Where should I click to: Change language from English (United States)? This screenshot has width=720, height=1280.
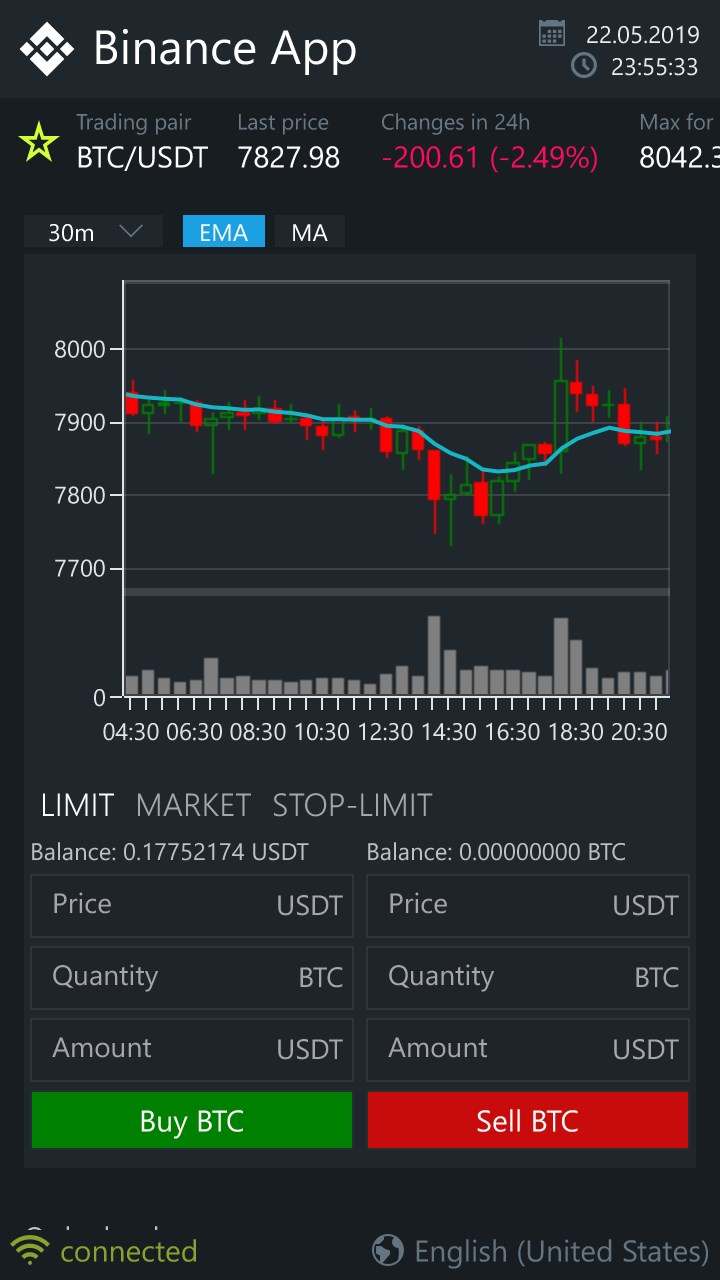[x=542, y=1251]
